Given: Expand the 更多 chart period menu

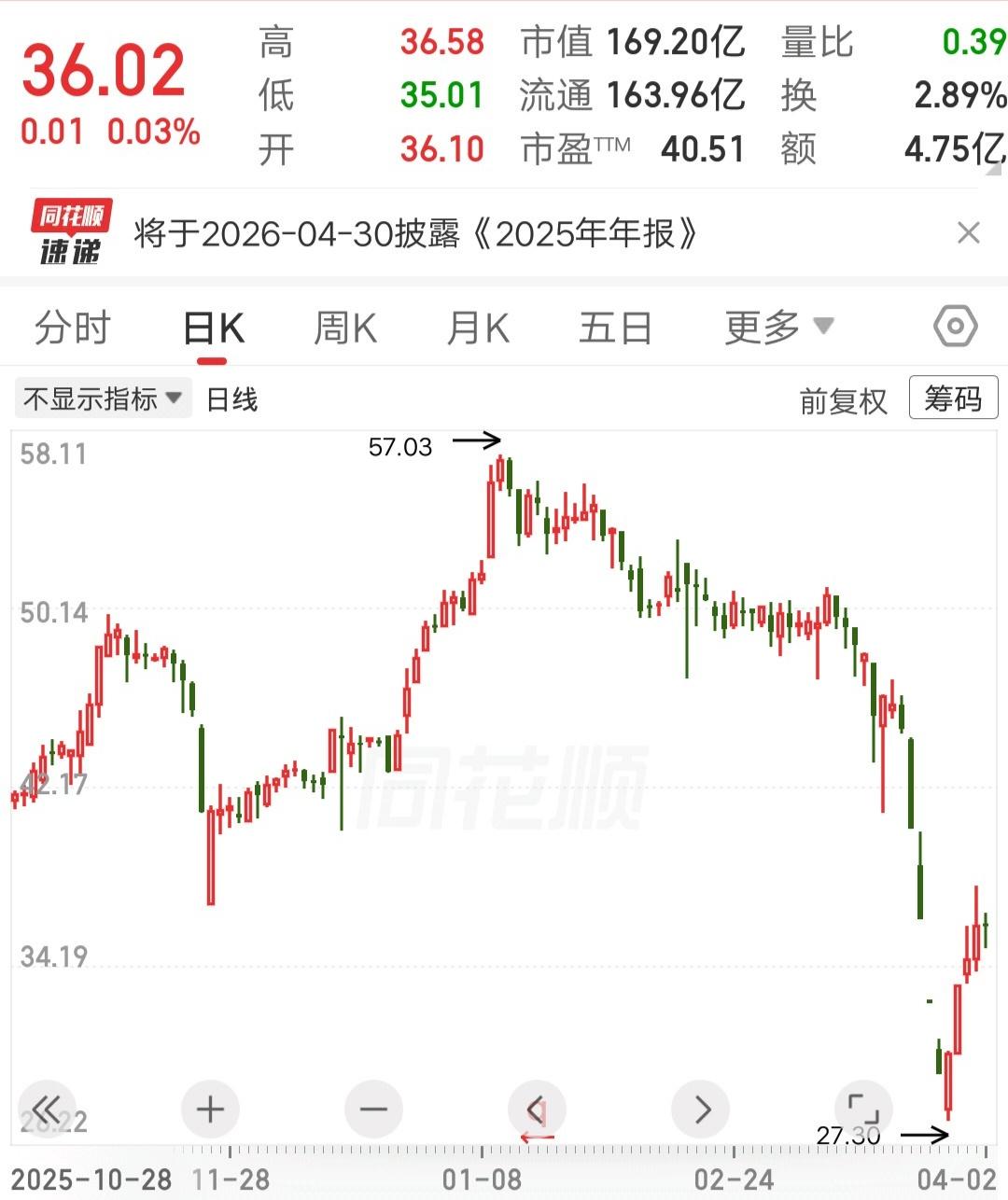Looking at the screenshot, I should click(777, 328).
